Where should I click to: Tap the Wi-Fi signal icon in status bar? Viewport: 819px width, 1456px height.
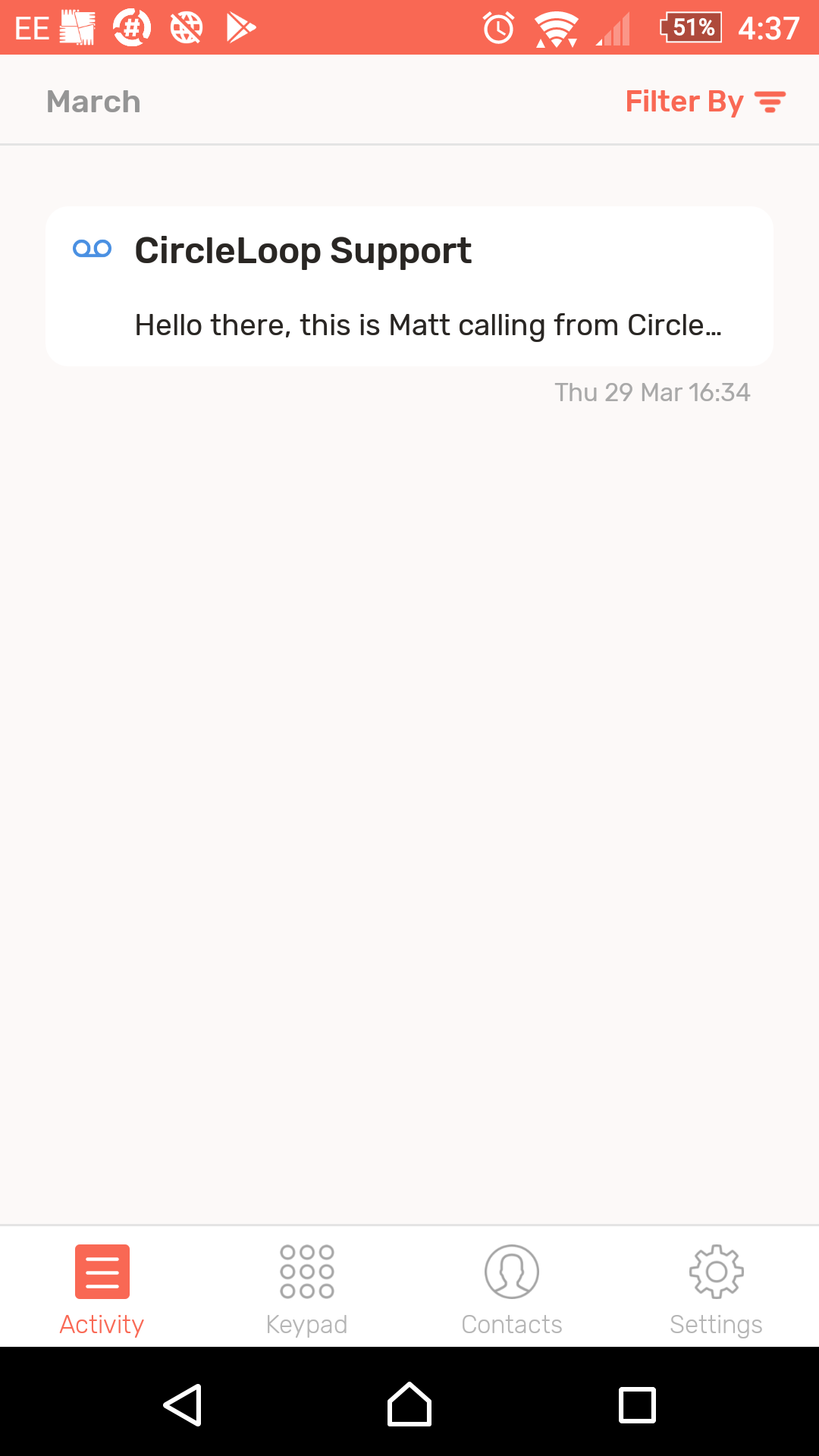click(556, 27)
